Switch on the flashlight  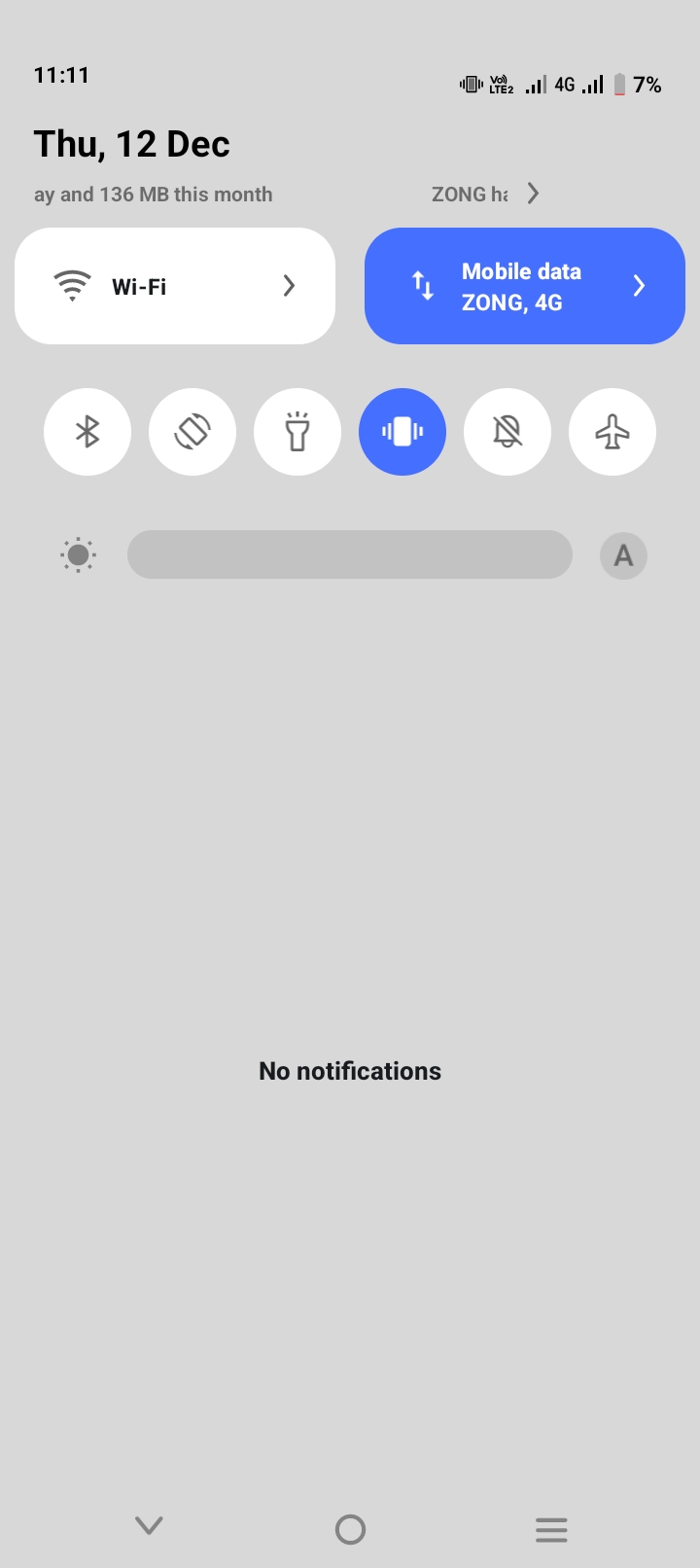[x=297, y=432]
